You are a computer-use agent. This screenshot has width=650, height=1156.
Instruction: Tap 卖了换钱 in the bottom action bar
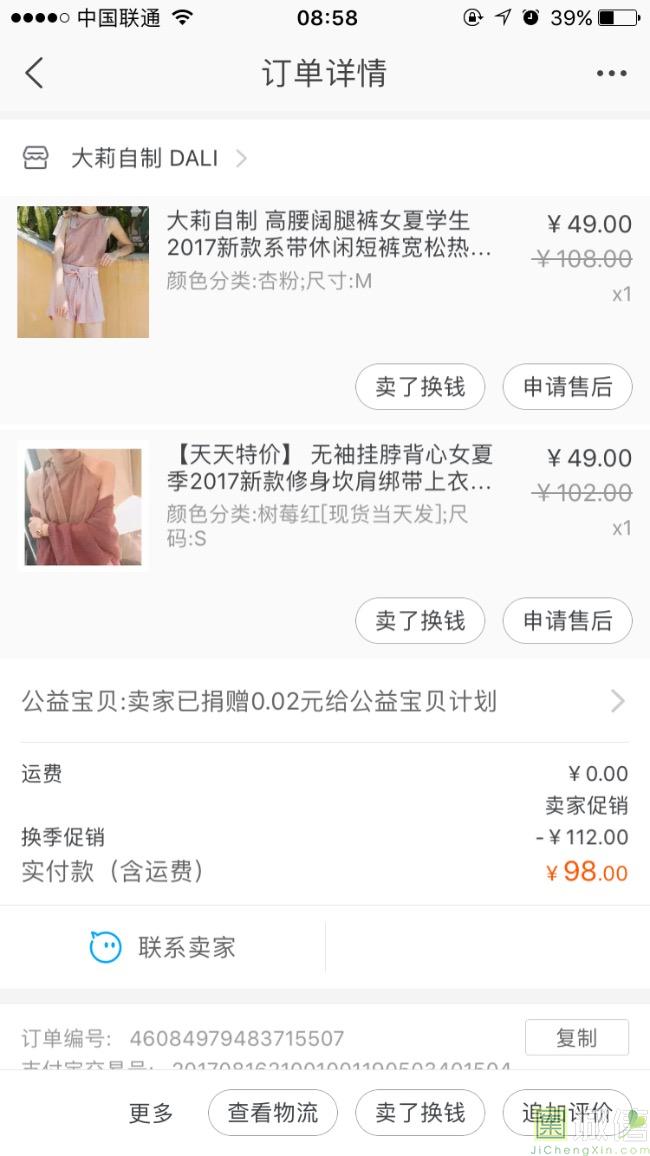coord(420,1113)
